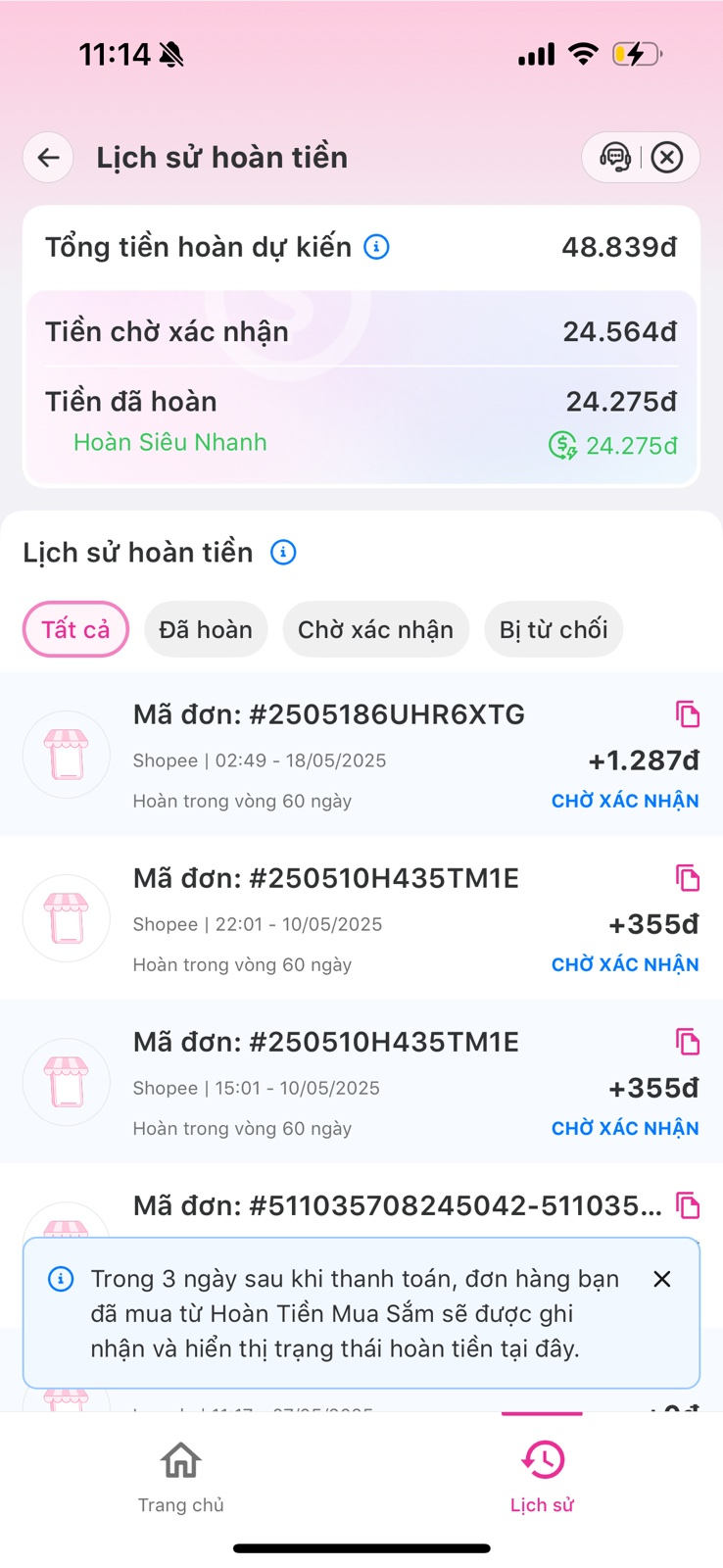Go to Trang chủ tab
Image resolution: width=723 pixels, height=1568 pixels.
click(181, 1477)
